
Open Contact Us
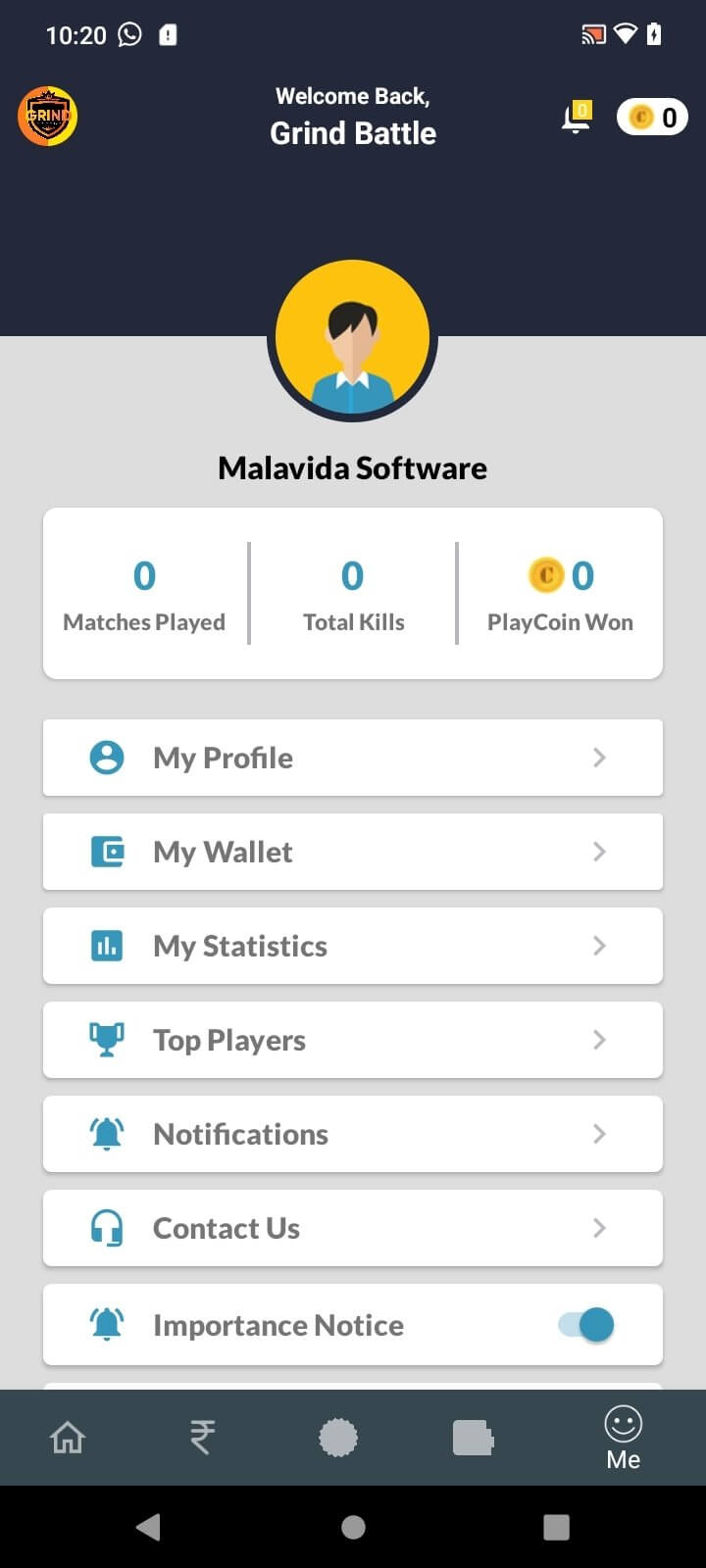coord(353,1228)
